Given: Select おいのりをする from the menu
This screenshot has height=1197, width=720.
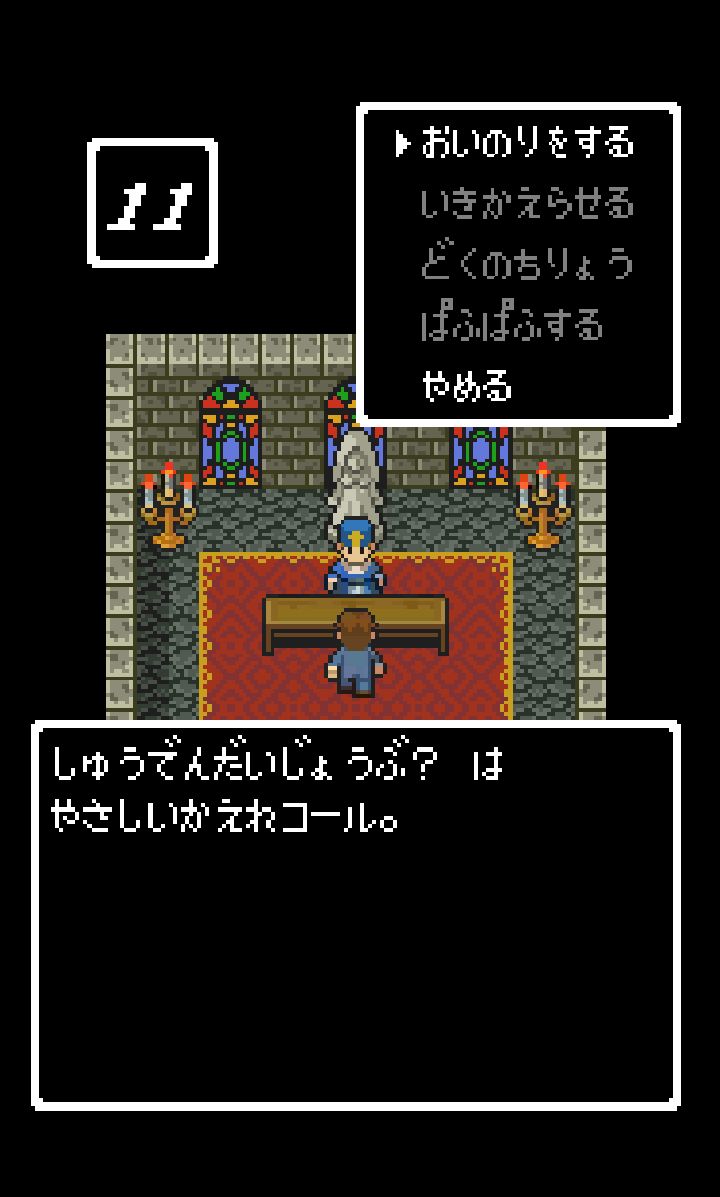Looking at the screenshot, I should [x=526, y=144].
